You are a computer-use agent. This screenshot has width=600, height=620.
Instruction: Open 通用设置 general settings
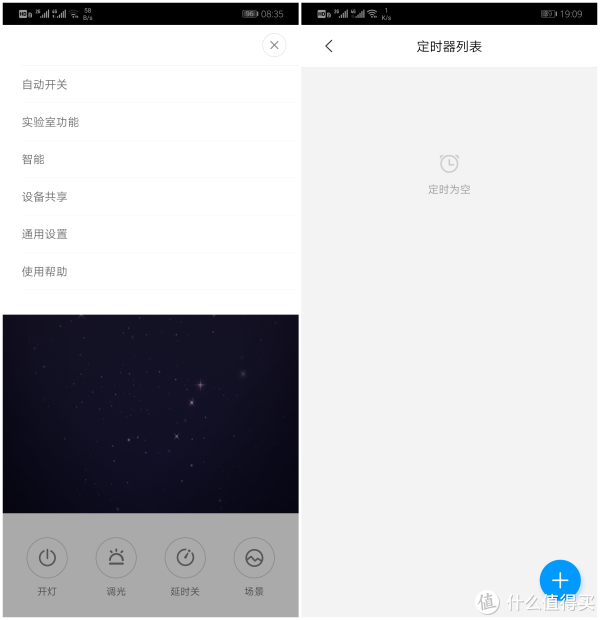pyautogui.click(x=45, y=234)
